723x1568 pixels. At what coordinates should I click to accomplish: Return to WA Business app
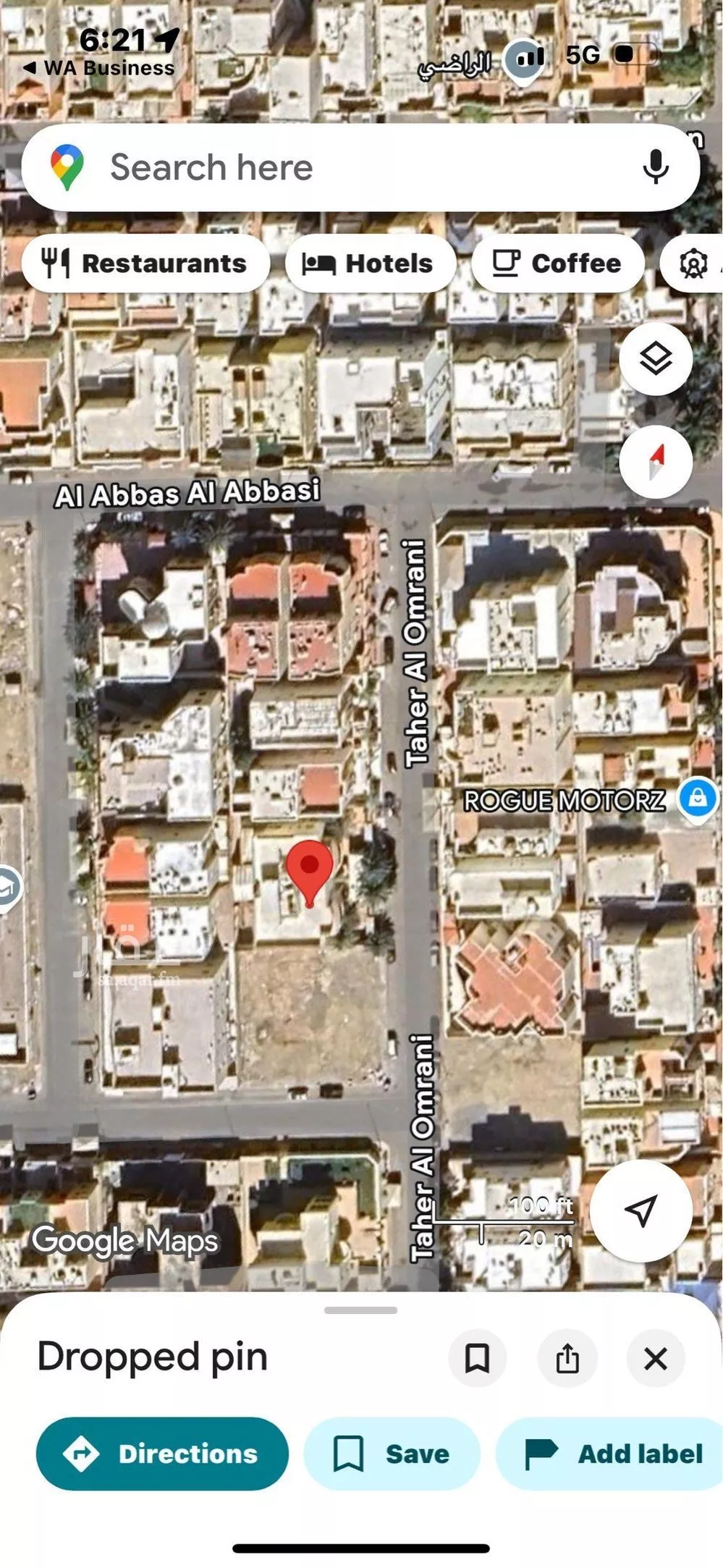99,68
